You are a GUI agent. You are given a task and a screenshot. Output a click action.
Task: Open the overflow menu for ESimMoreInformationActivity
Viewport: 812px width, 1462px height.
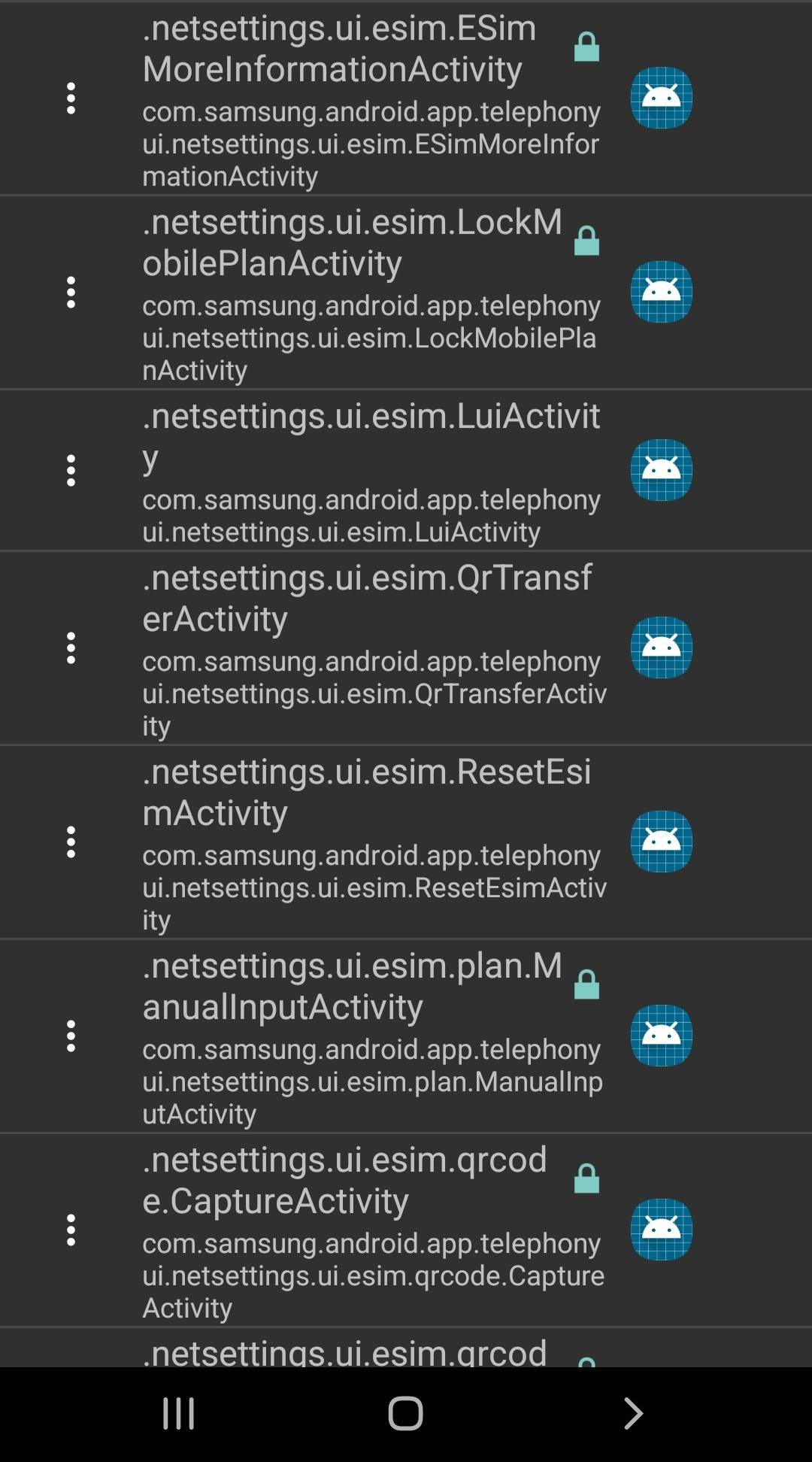coord(71,99)
